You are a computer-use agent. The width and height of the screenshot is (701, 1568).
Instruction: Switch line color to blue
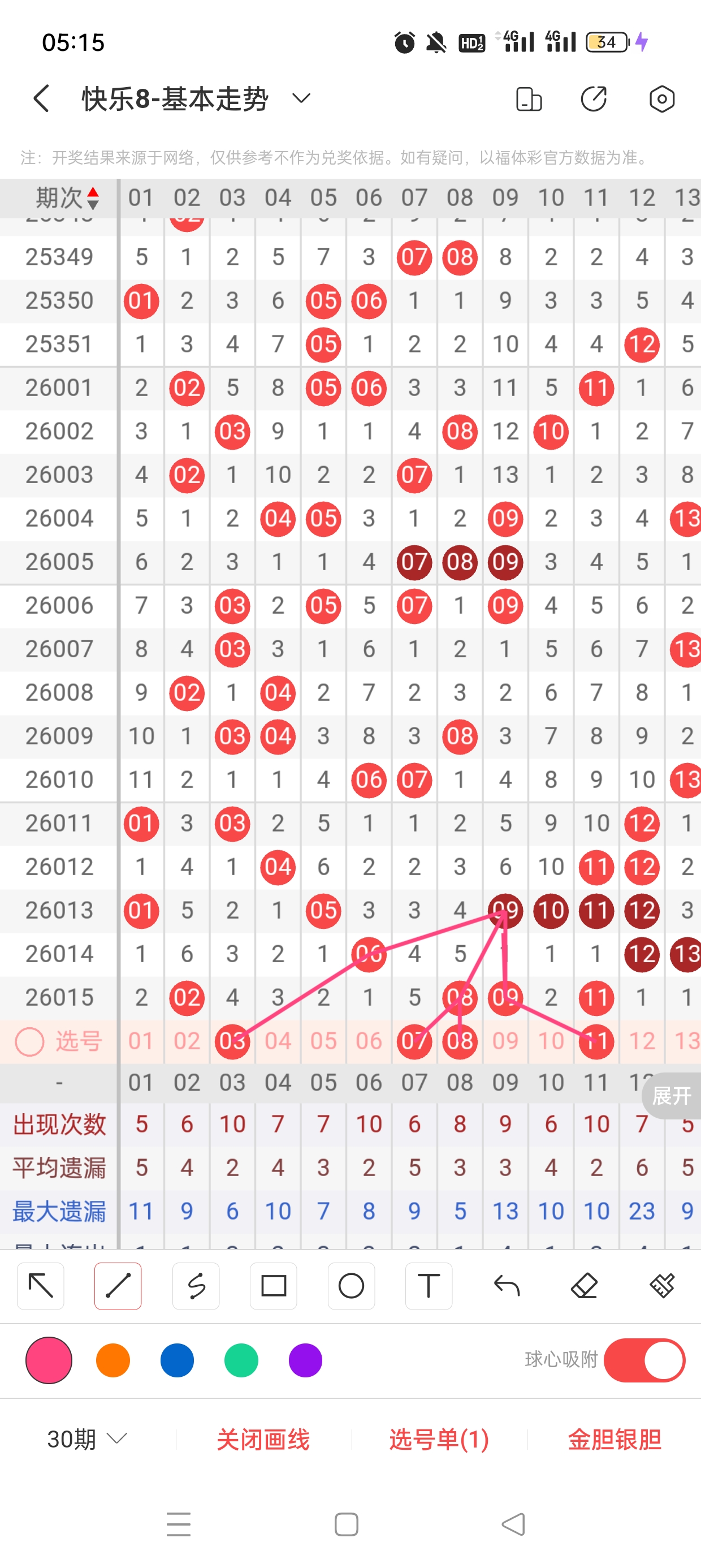[x=177, y=1360]
